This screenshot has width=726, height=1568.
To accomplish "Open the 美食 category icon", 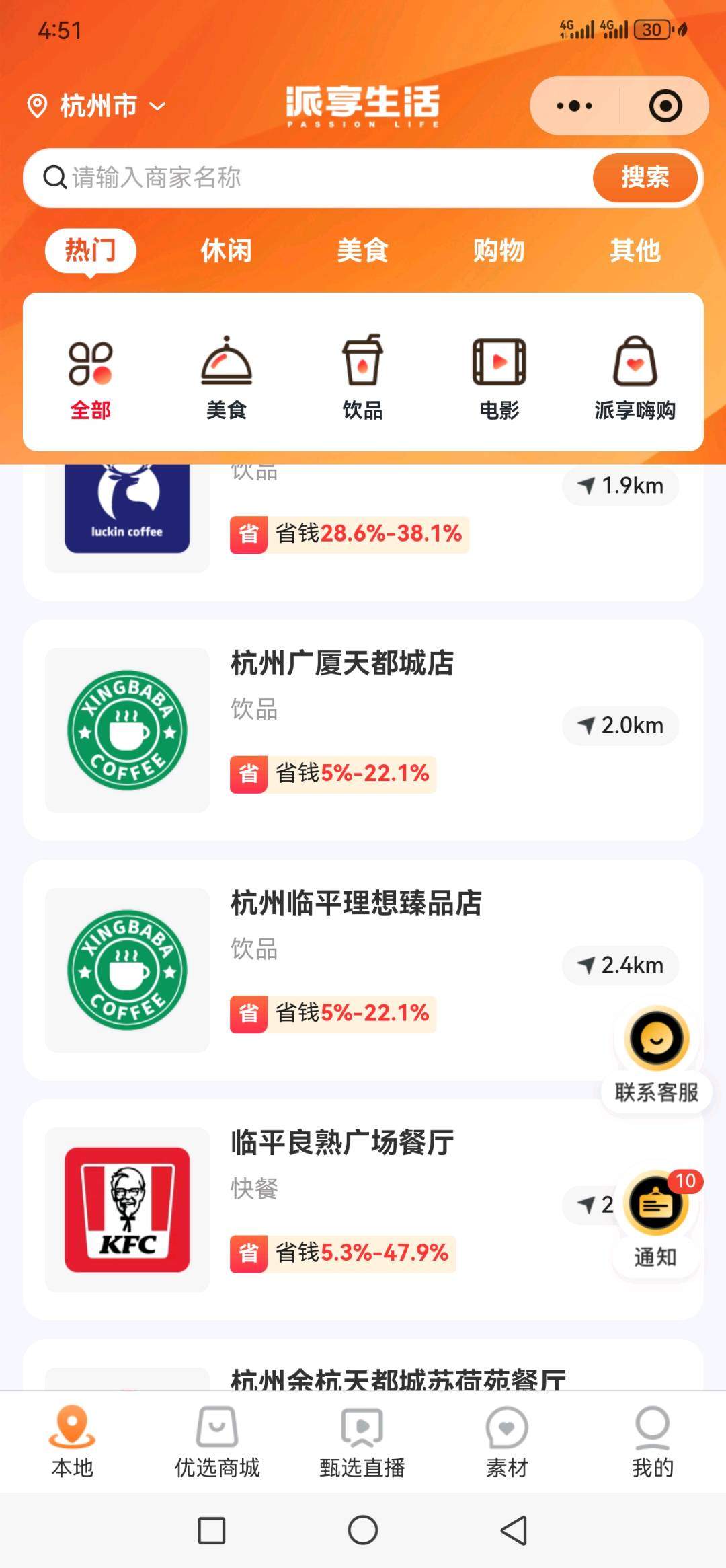I will click(x=228, y=371).
